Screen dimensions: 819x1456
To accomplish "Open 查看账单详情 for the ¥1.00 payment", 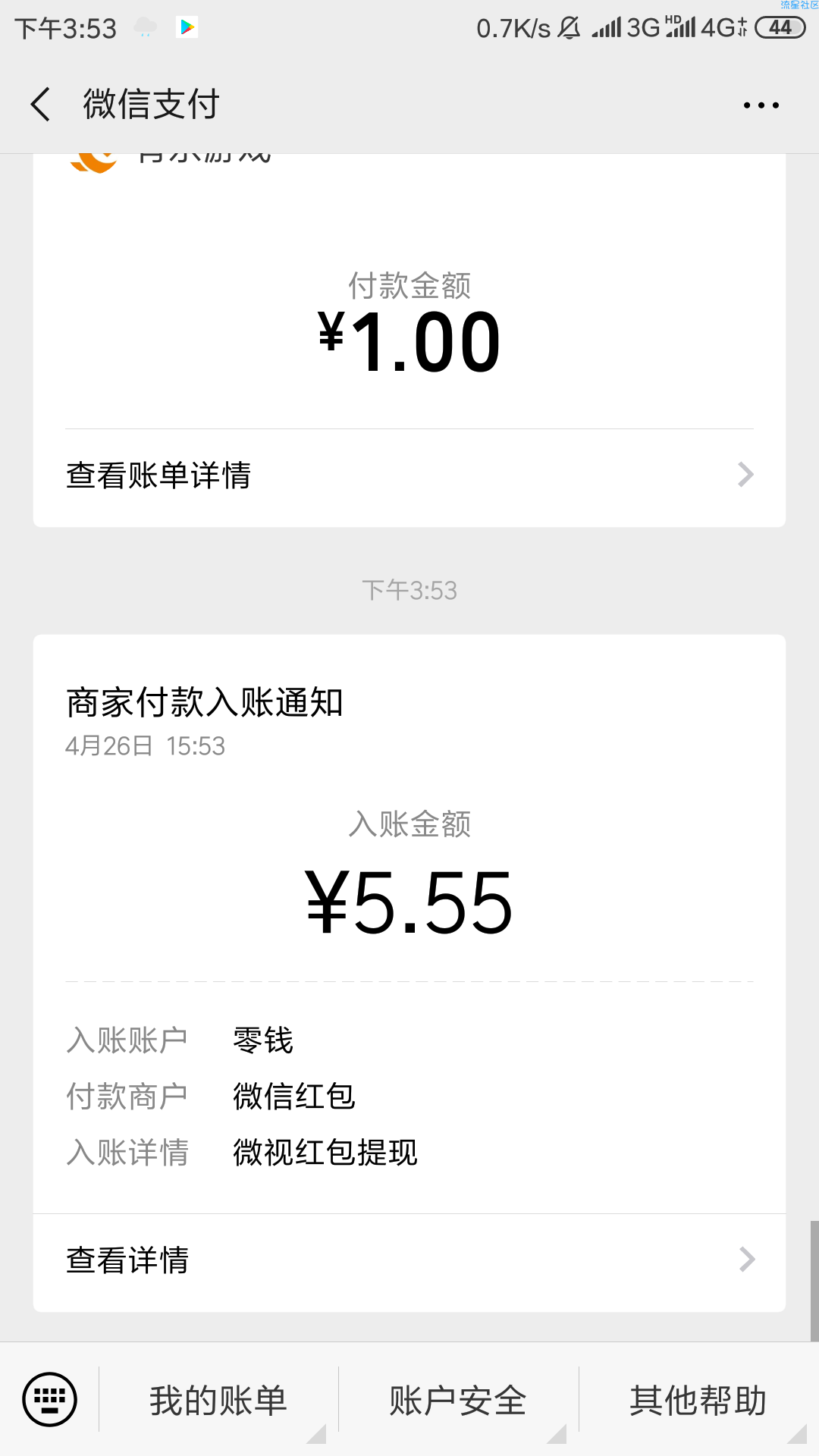I will [409, 476].
